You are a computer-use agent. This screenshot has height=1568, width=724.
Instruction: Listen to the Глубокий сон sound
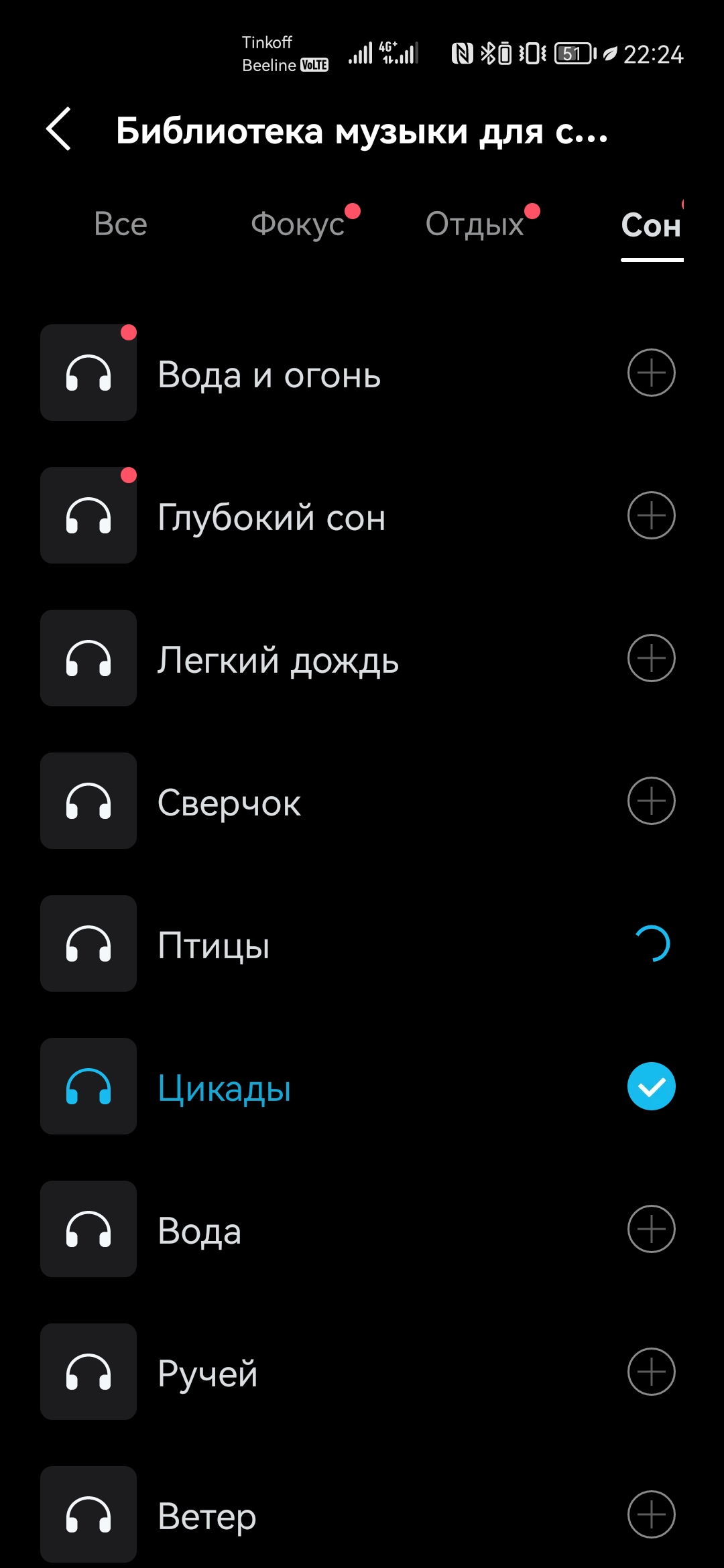pos(88,515)
